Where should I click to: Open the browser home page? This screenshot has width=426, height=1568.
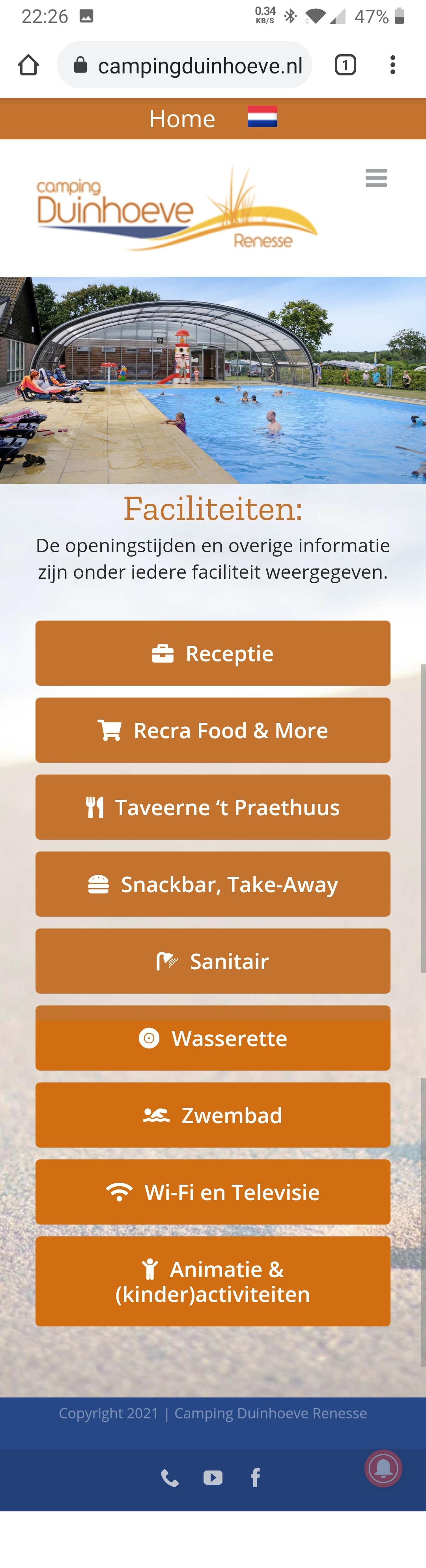pyautogui.click(x=28, y=65)
